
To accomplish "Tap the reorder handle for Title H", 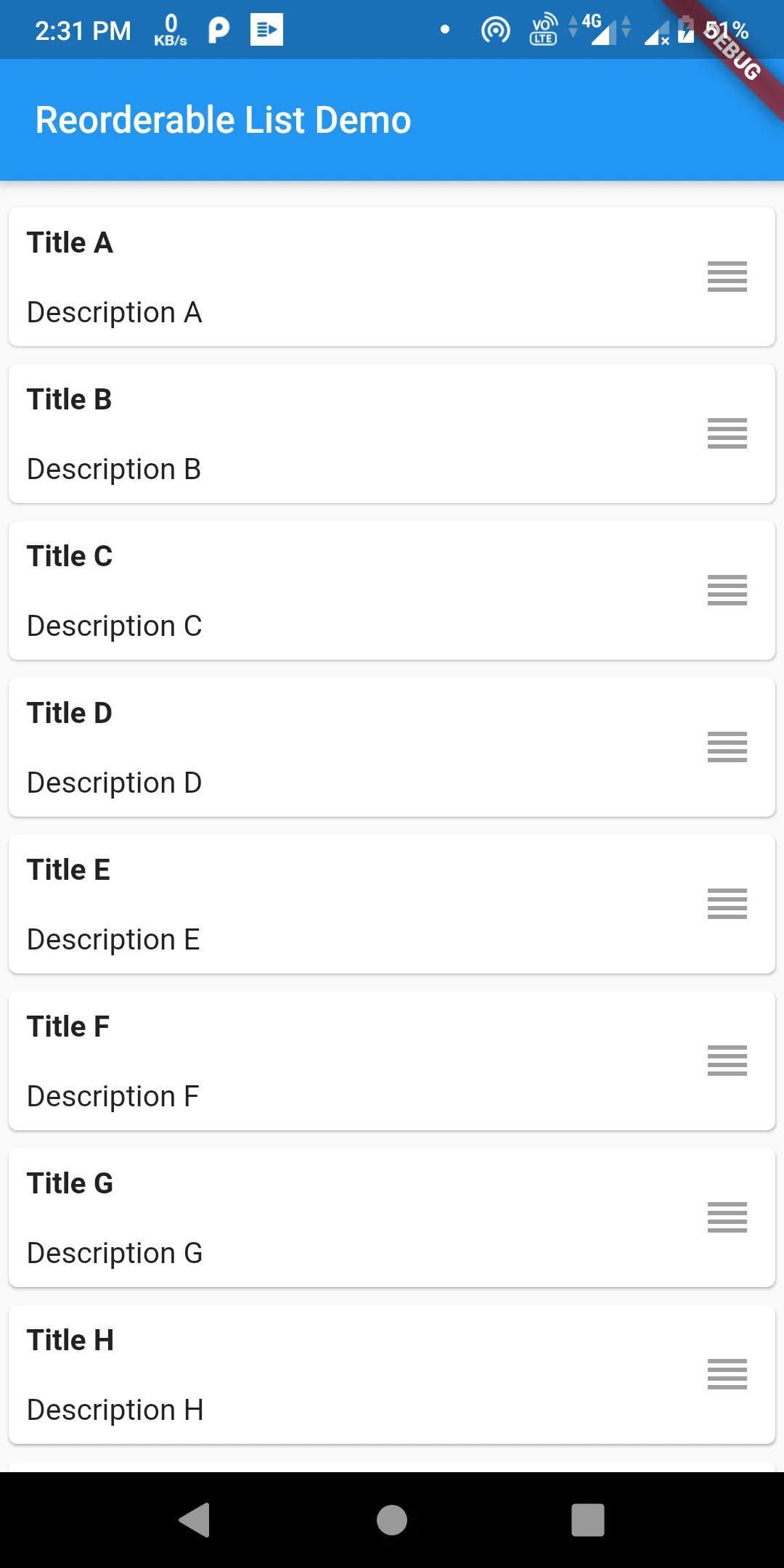I will (x=727, y=1374).
